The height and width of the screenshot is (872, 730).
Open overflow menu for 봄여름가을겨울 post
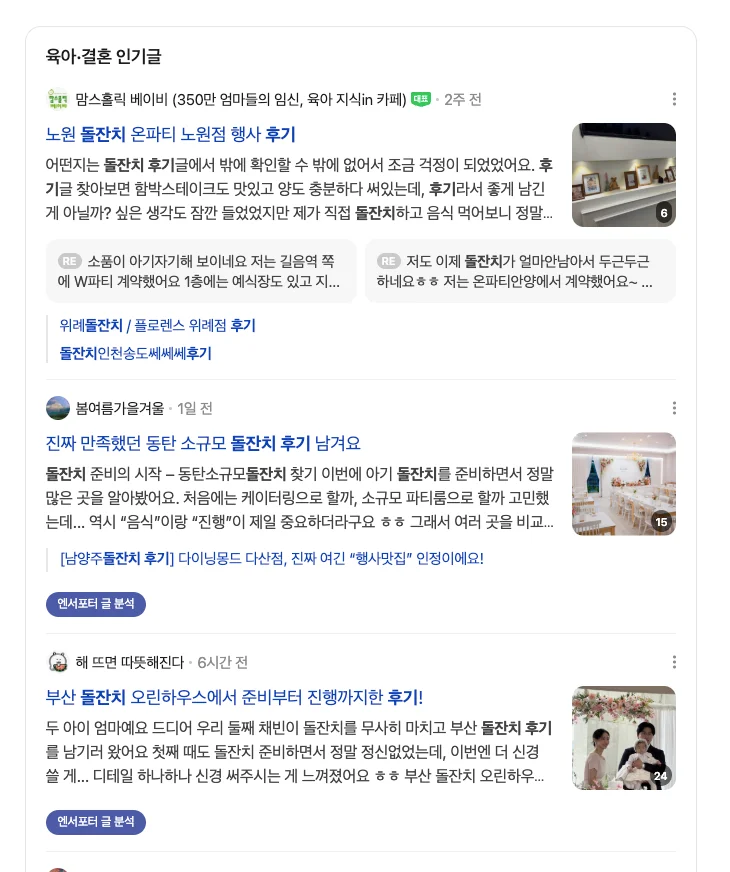coord(674,408)
